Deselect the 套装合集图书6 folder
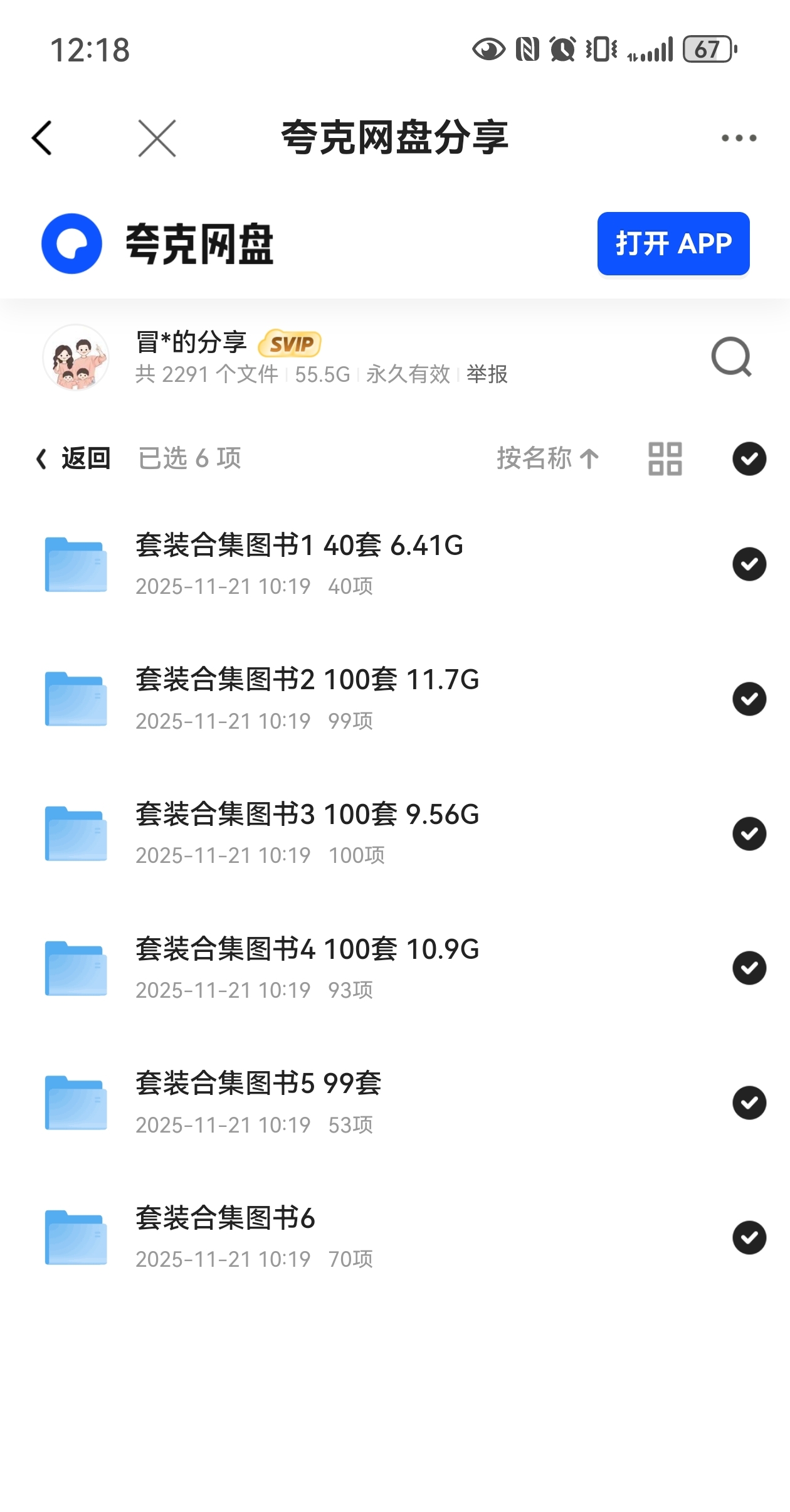This screenshot has height=1512, width=790. coord(749,1237)
